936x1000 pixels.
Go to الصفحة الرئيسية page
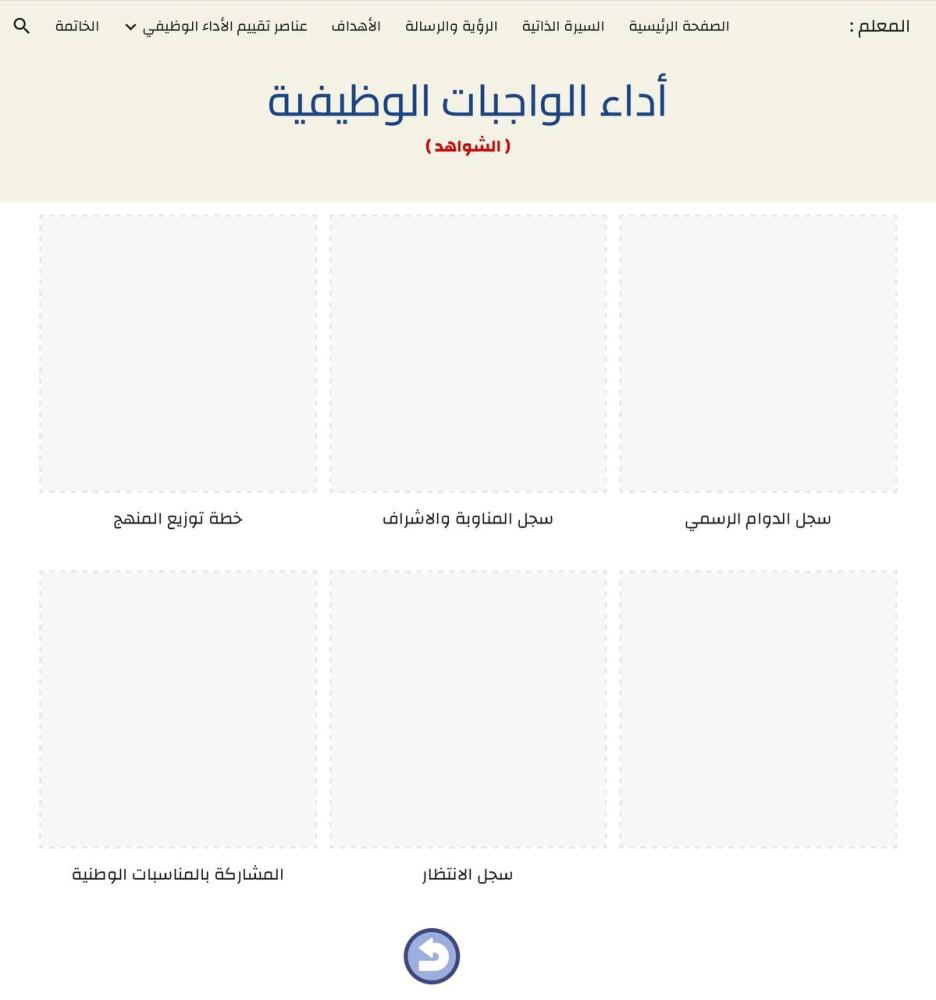tap(678, 26)
